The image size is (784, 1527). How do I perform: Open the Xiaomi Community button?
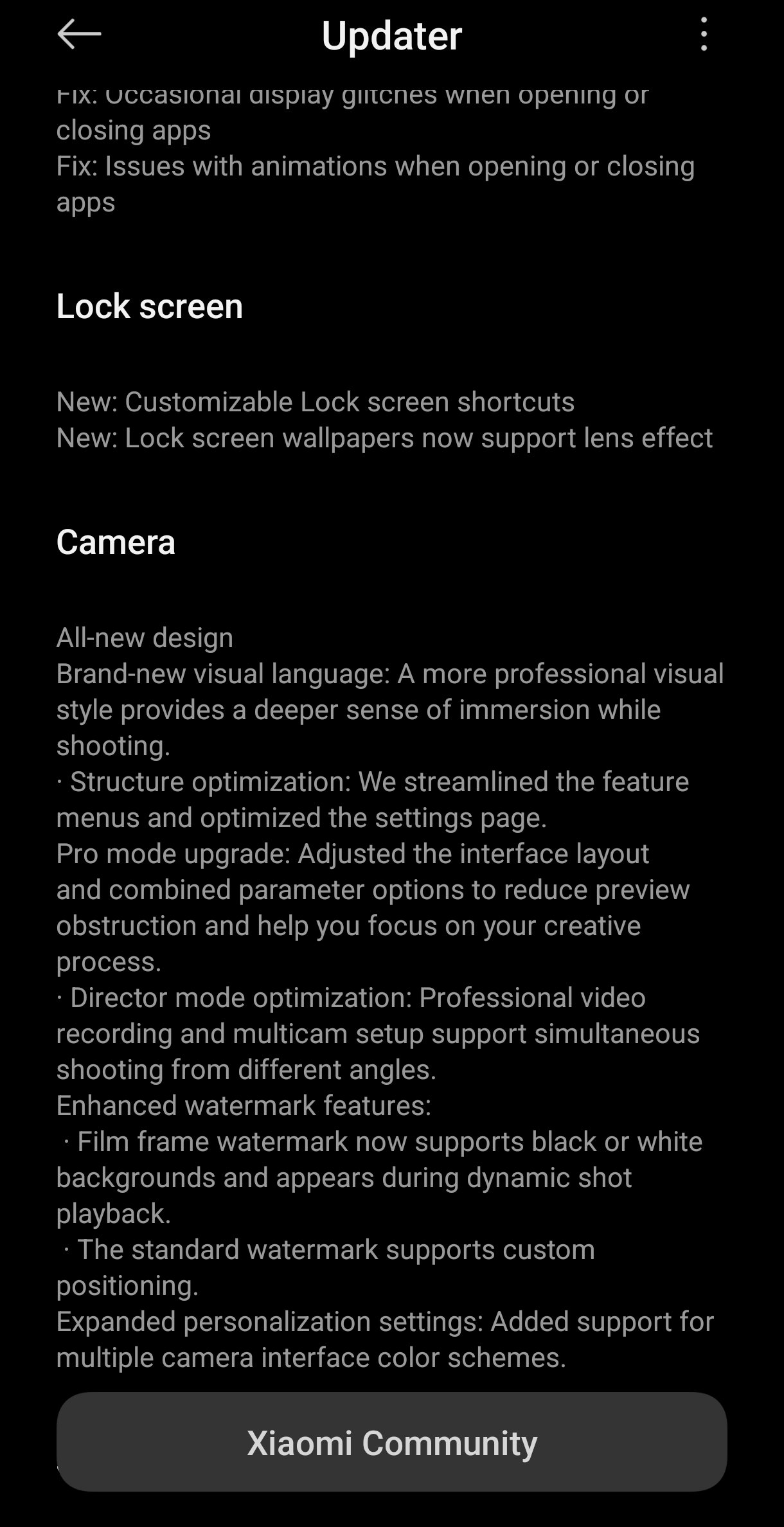(391, 1443)
